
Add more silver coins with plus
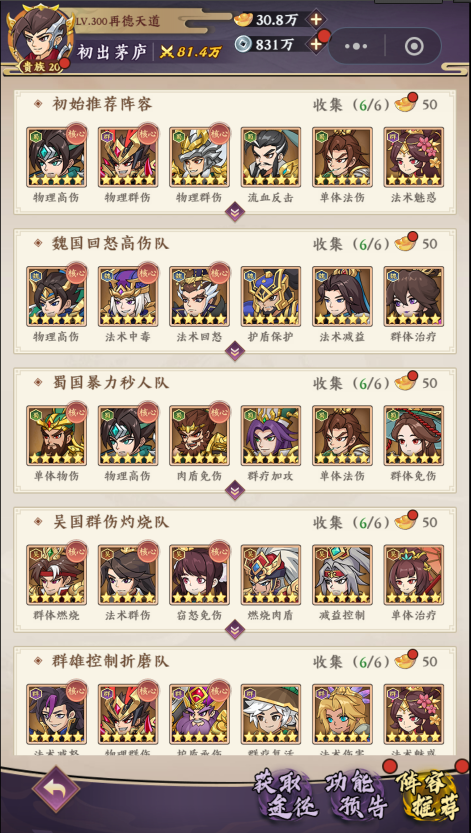[x=316, y=44]
